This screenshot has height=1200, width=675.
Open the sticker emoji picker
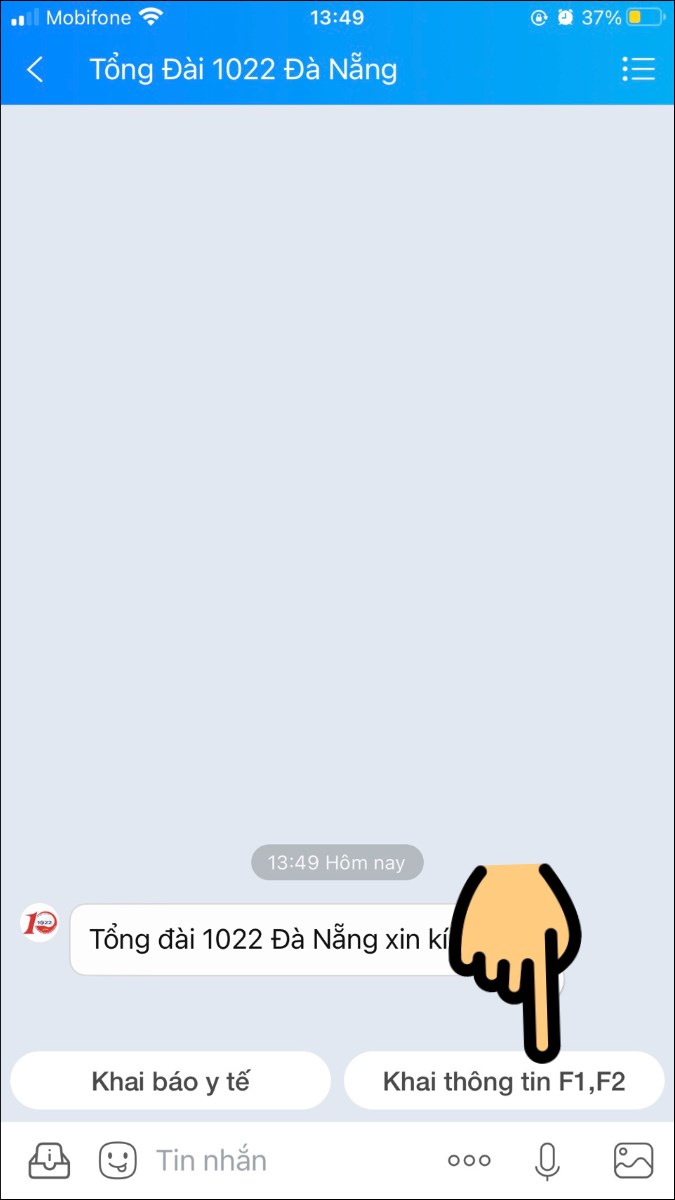click(x=117, y=1160)
